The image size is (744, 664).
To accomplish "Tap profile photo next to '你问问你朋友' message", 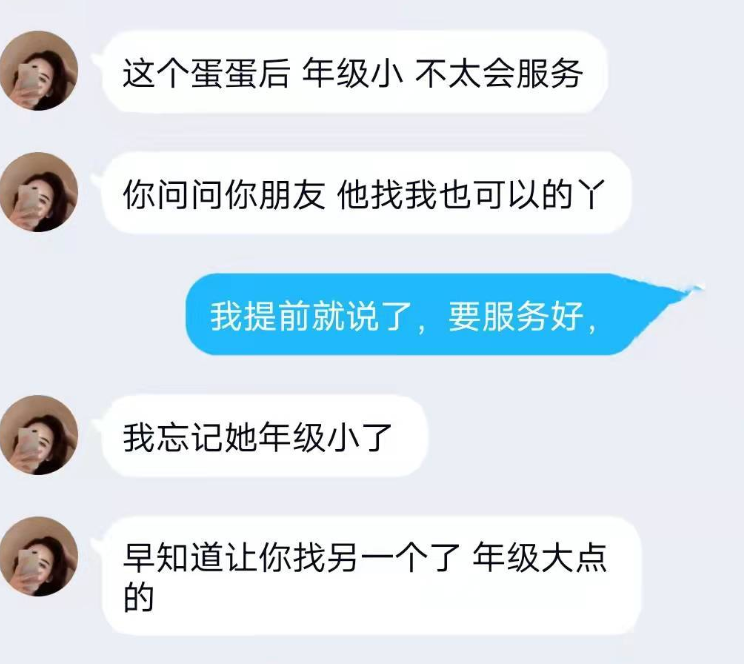I will pyautogui.click(x=40, y=192).
